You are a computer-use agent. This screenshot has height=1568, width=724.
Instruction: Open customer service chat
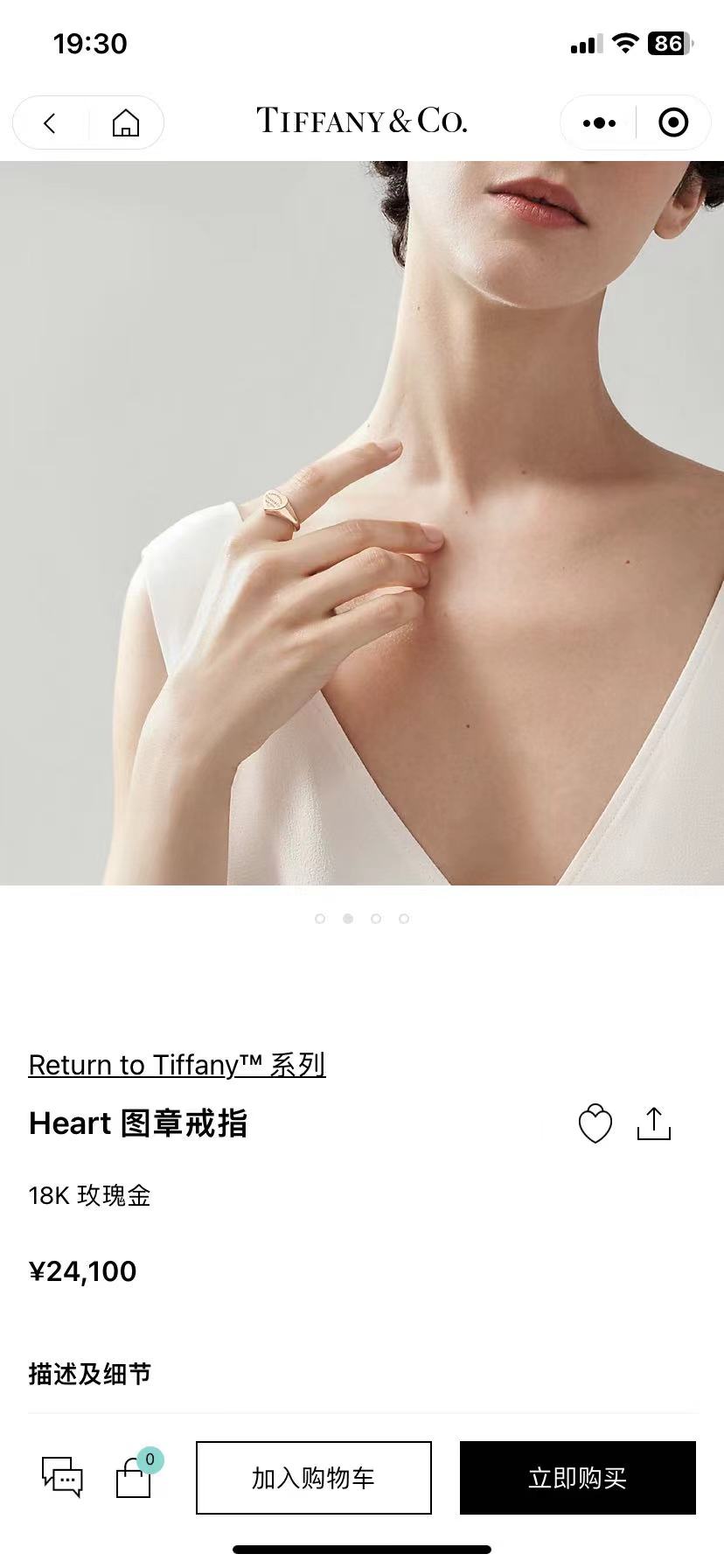(62, 1478)
